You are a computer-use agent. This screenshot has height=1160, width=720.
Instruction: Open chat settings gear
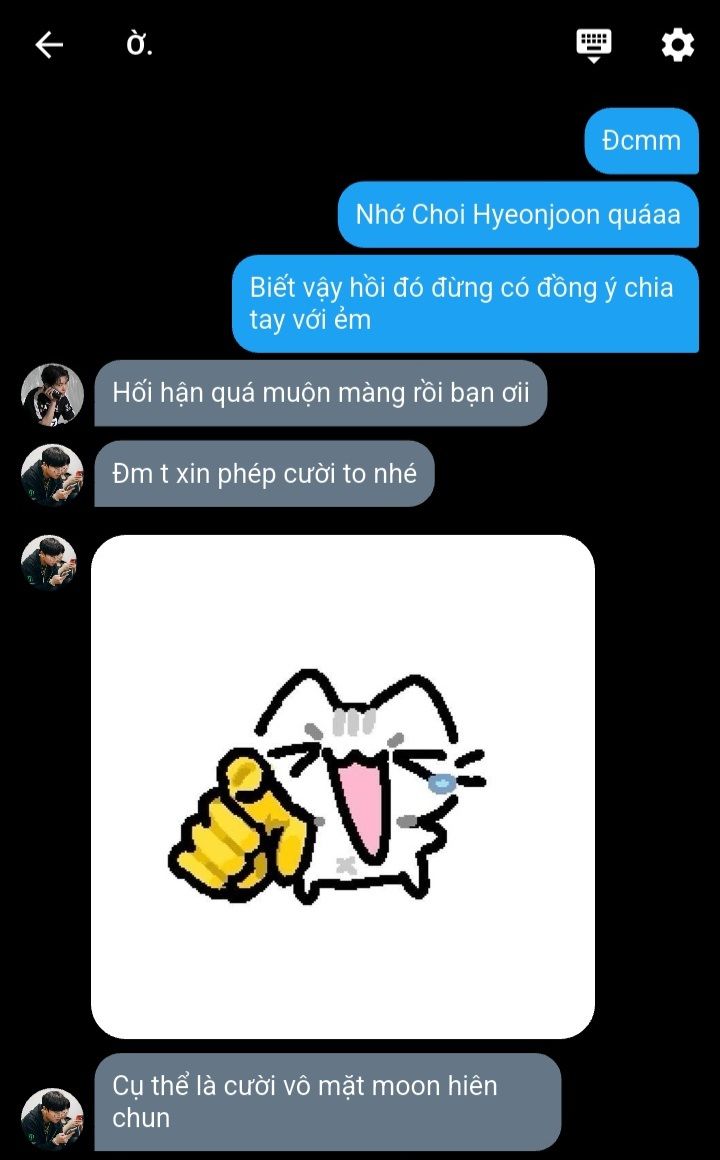677,45
